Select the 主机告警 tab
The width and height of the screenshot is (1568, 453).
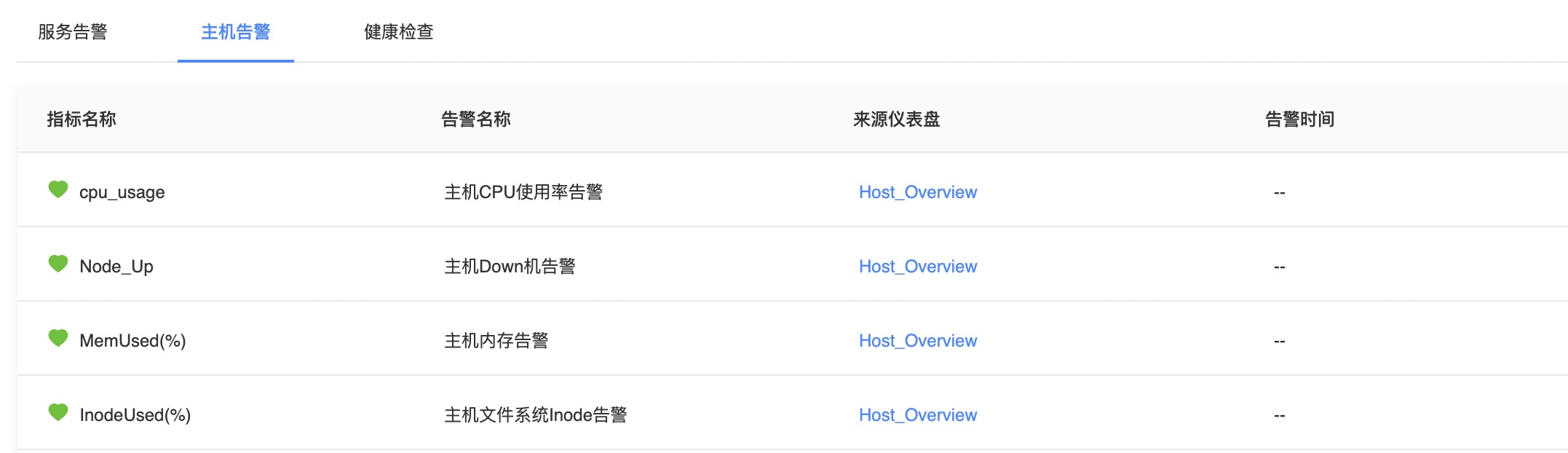235,32
